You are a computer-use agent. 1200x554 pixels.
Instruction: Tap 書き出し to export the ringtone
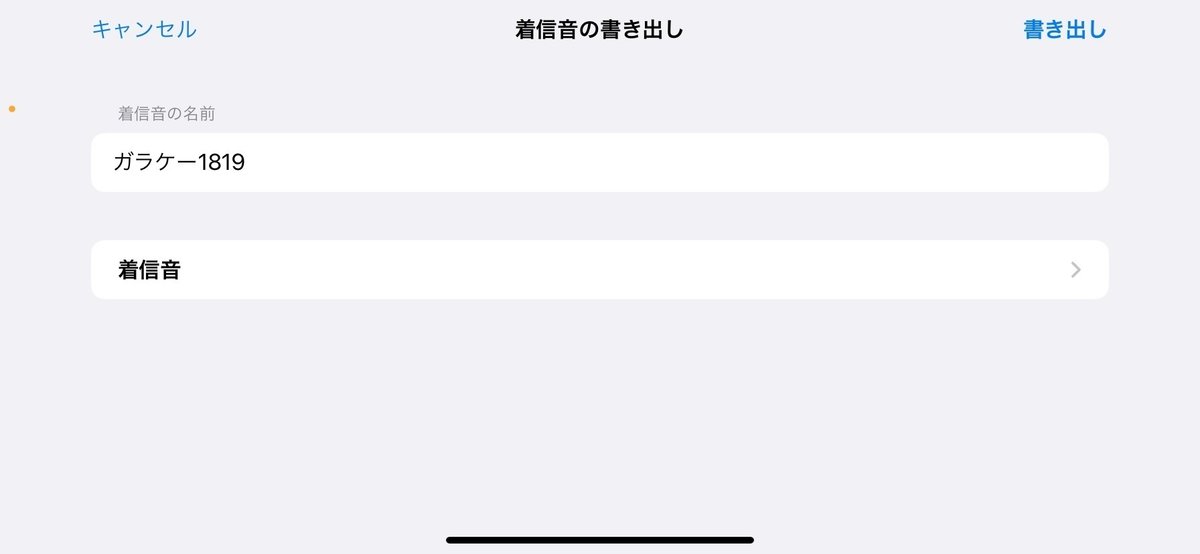(x=1064, y=29)
